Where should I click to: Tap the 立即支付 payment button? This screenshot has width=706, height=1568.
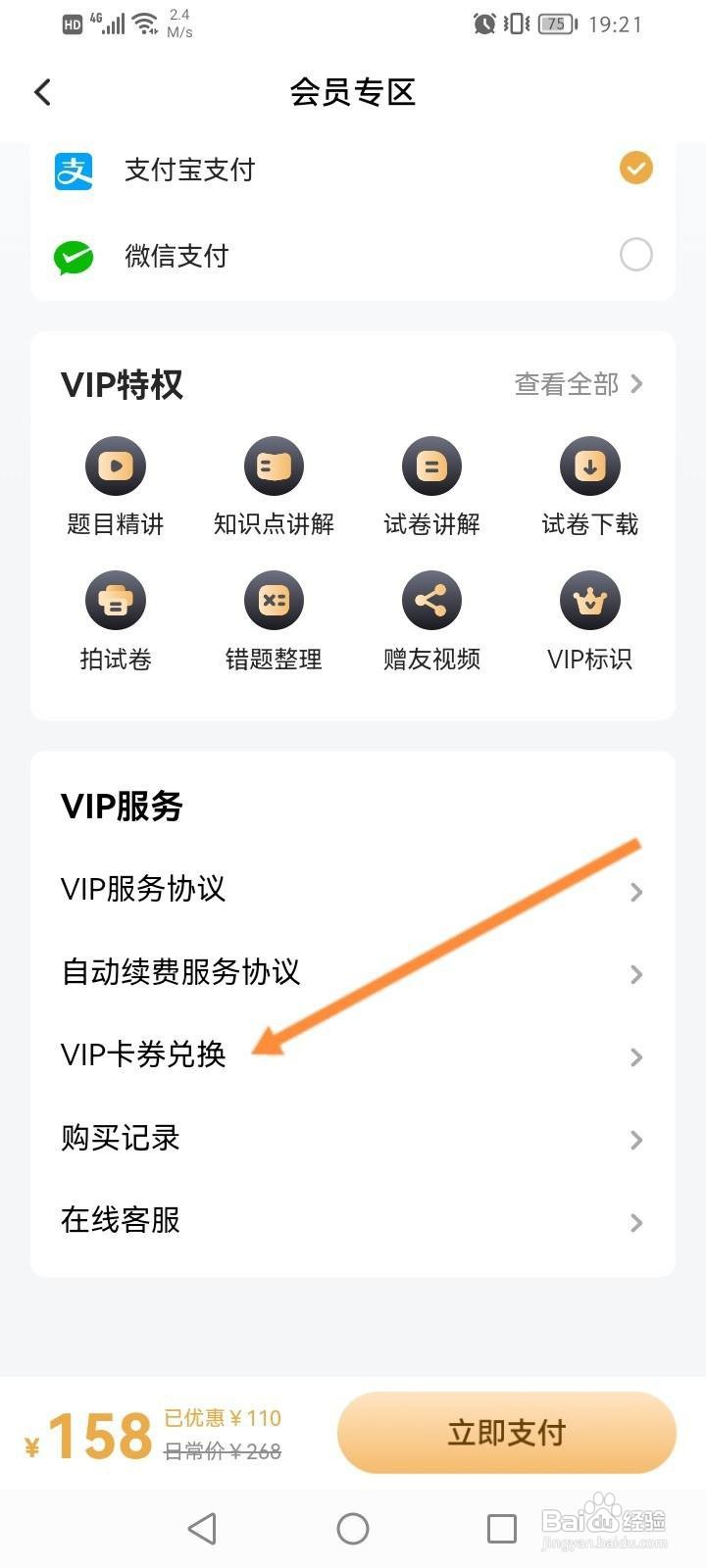[x=506, y=1433]
